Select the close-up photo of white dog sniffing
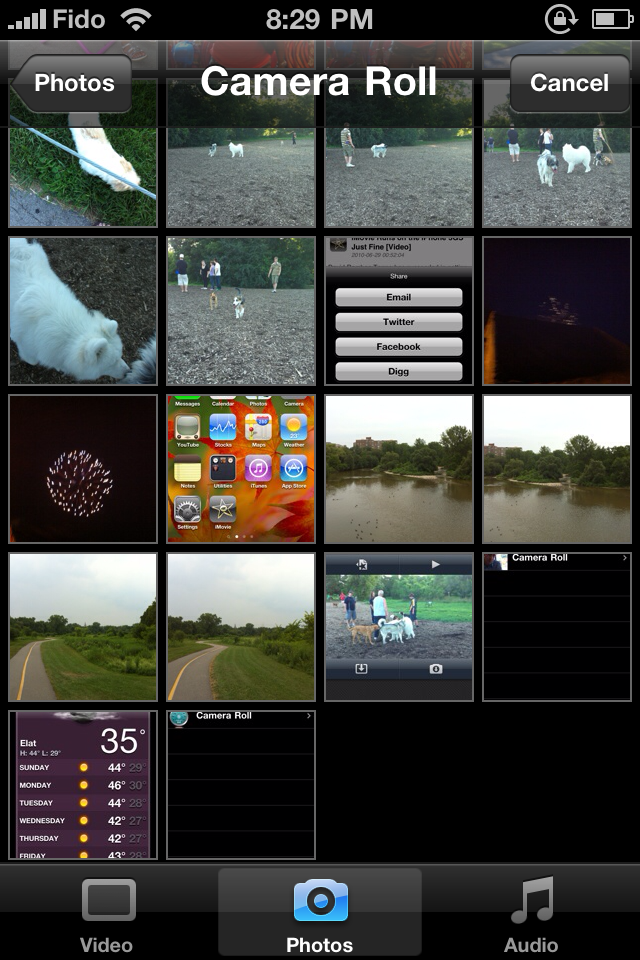Image resolution: width=640 pixels, height=960 pixels. pos(83,311)
